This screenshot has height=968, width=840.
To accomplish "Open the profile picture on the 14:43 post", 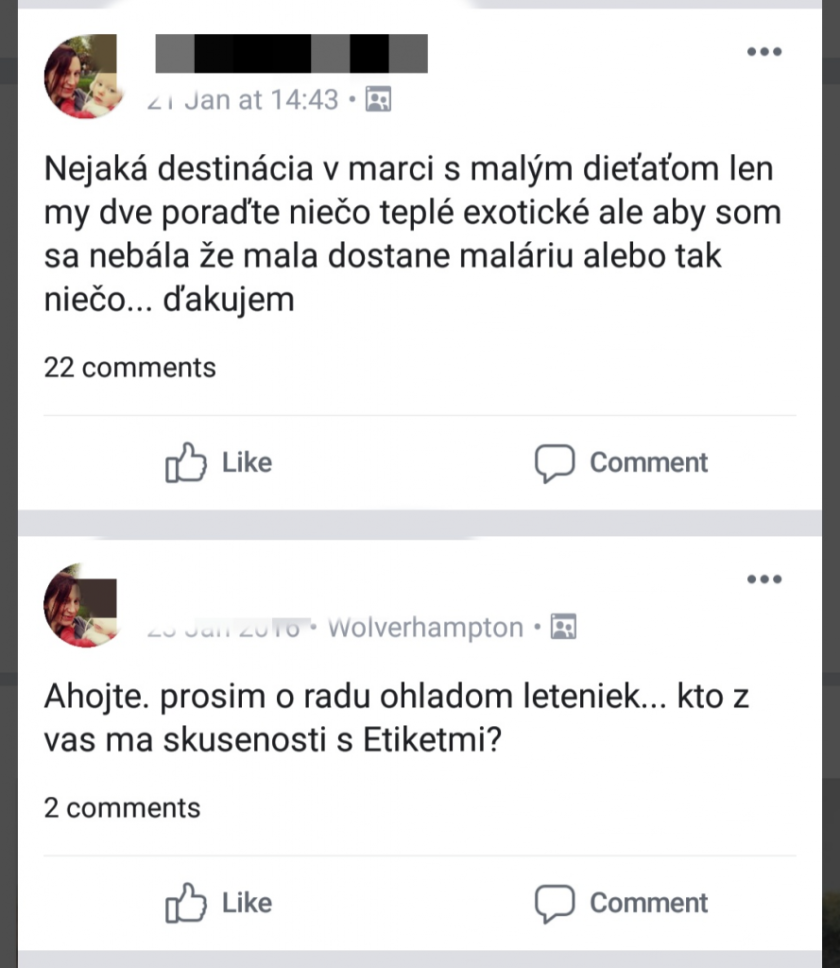I will [81, 77].
